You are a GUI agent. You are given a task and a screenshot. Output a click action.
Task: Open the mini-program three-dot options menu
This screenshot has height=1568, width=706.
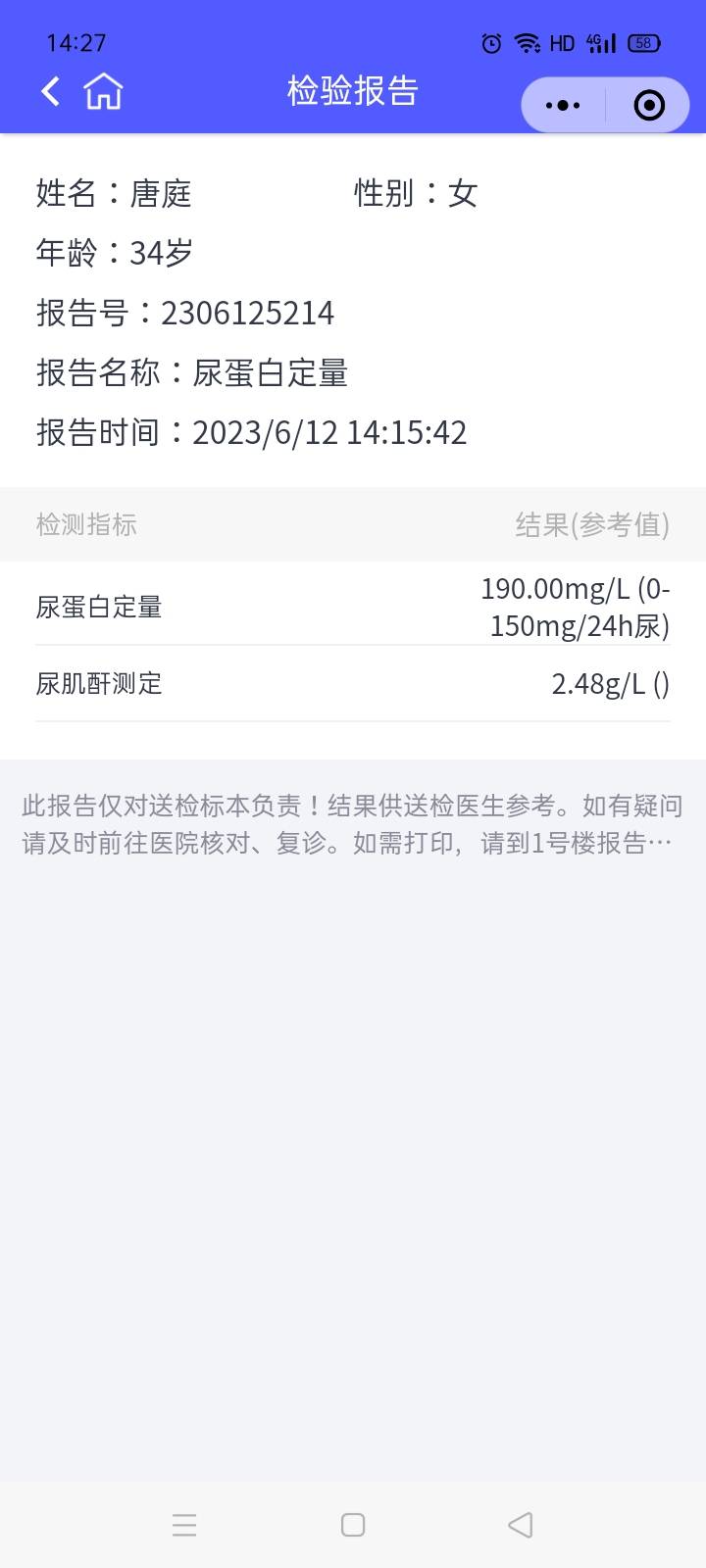[562, 105]
